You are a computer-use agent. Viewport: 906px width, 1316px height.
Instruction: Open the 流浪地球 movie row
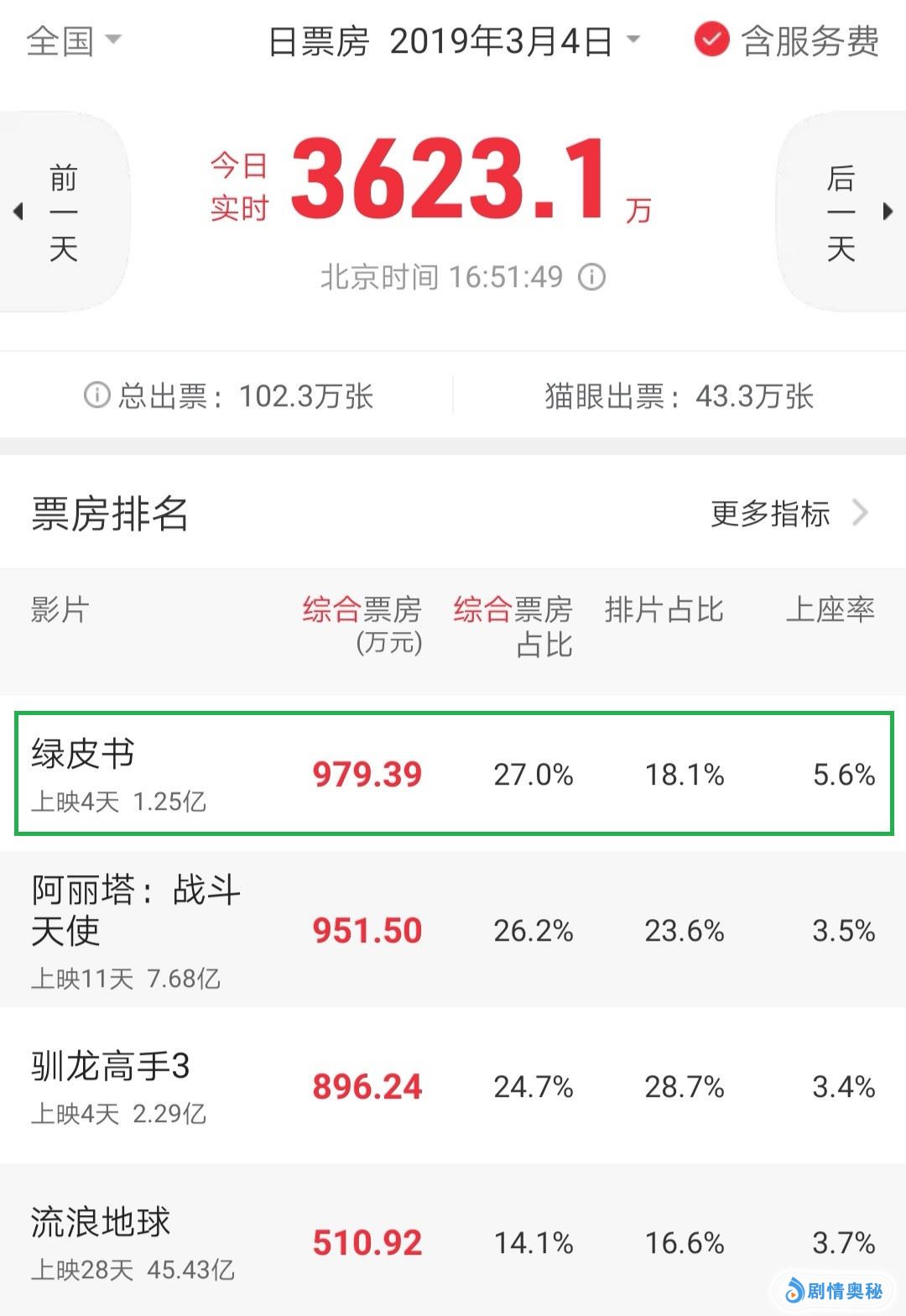[453, 1240]
